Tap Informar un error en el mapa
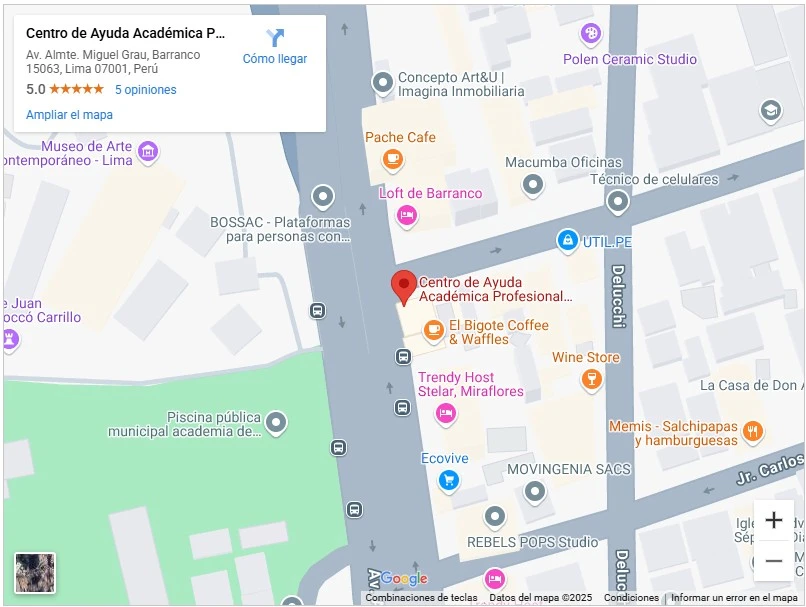 coord(734,598)
